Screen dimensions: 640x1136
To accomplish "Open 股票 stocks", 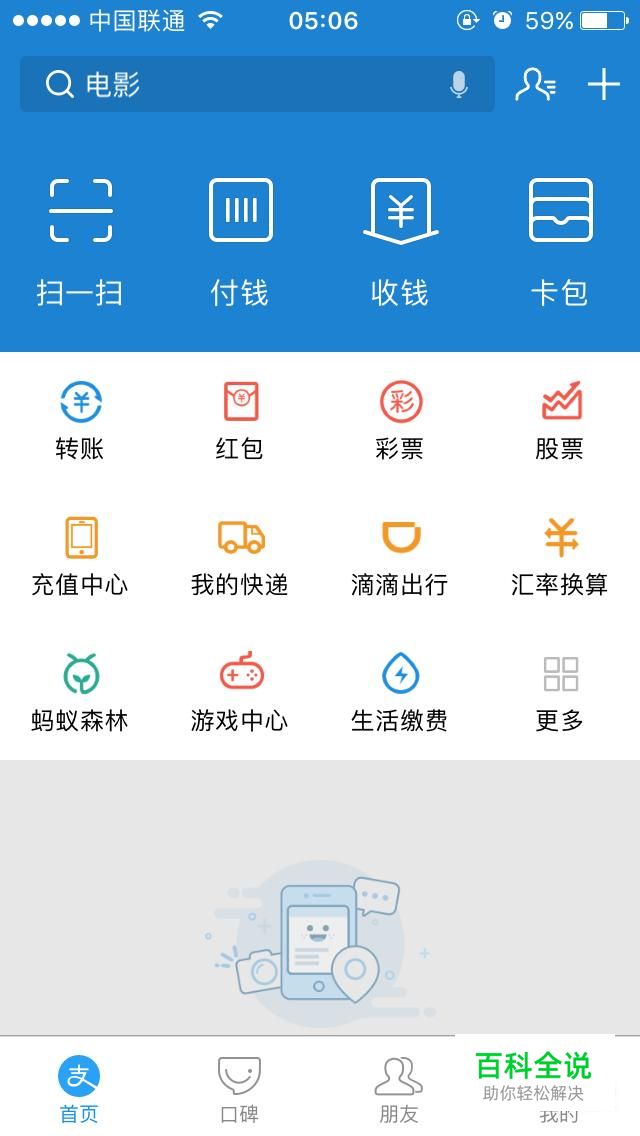I will 560,420.
